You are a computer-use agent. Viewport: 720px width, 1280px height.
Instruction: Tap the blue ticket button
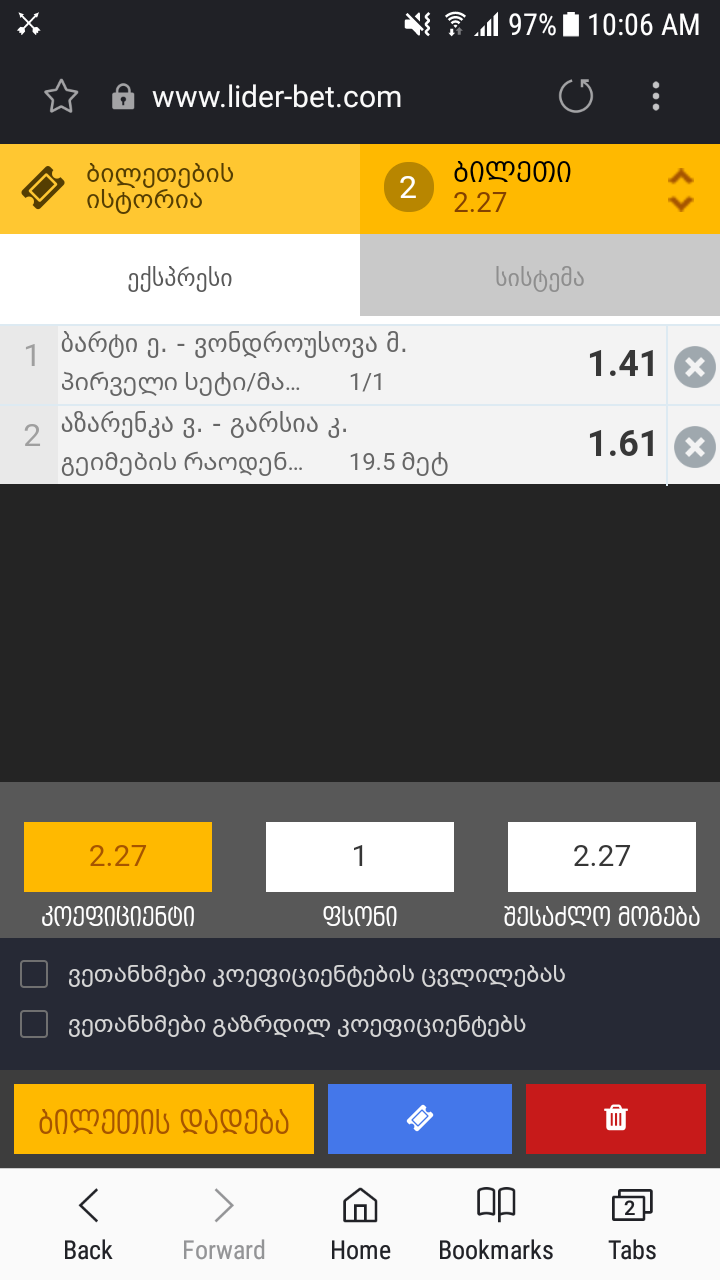(419, 1120)
